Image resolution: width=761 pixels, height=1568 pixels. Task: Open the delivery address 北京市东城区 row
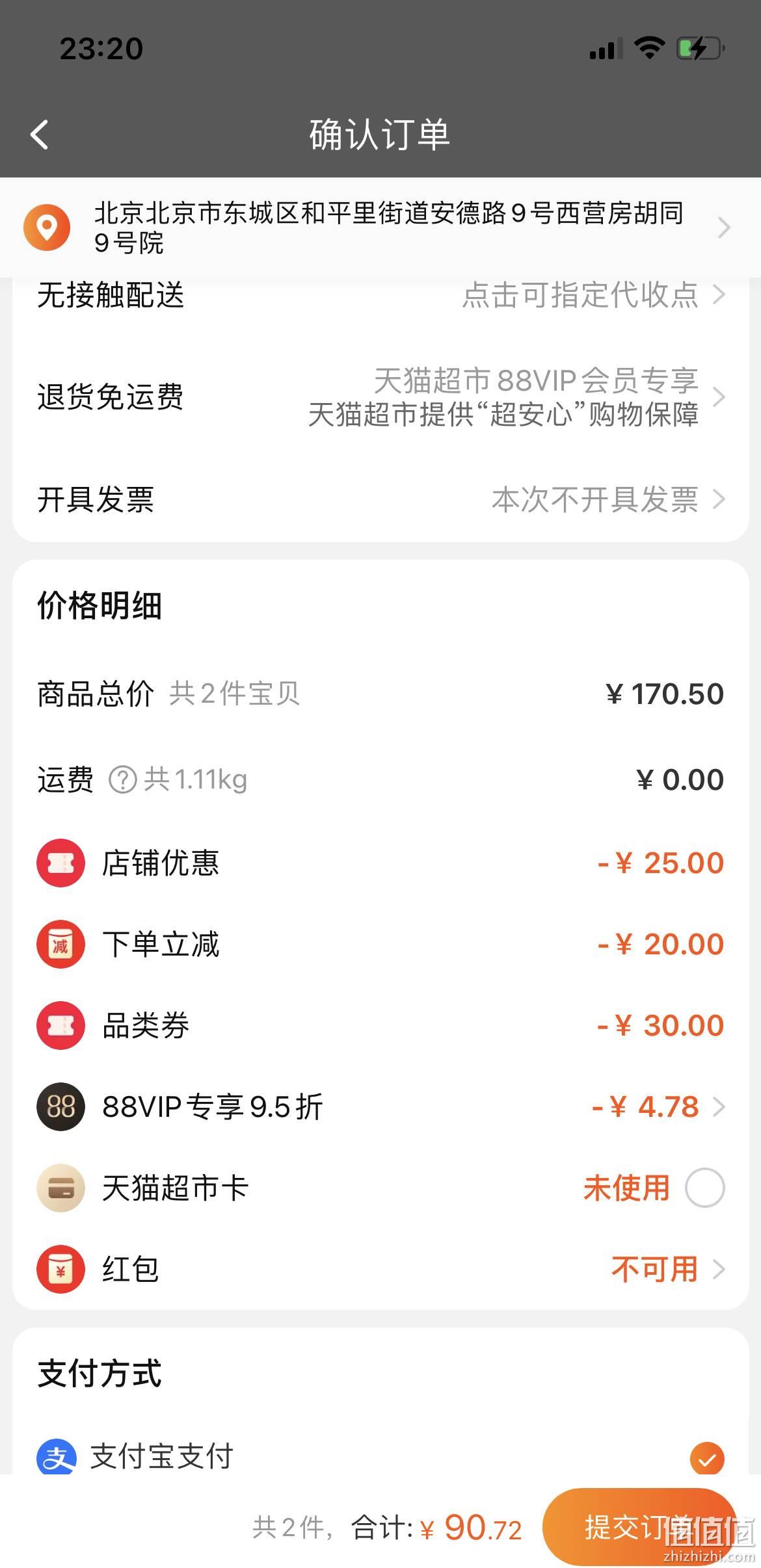(x=380, y=228)
